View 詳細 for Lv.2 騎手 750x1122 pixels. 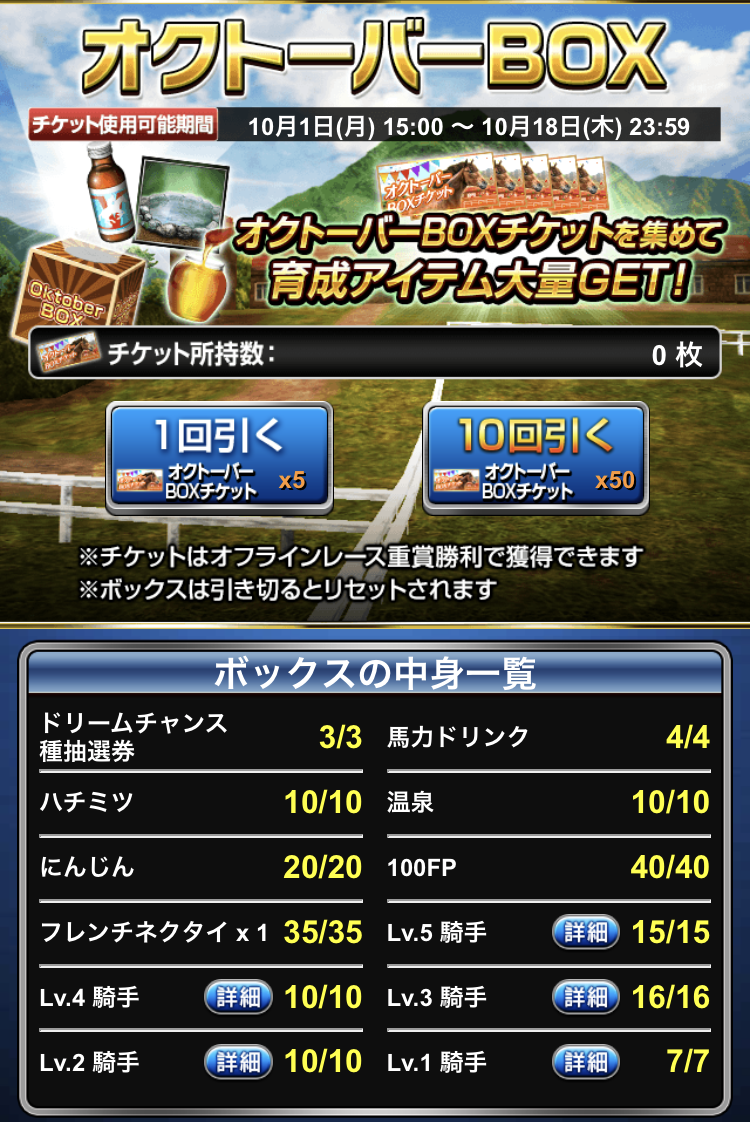tap(238, 1061)
